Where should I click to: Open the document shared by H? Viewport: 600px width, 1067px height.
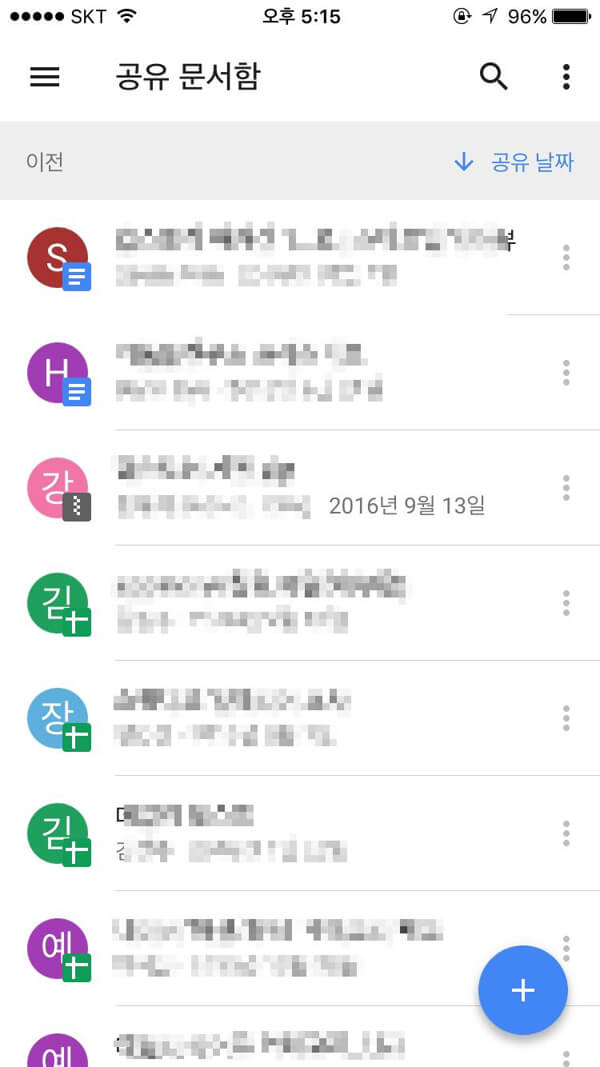click(x=300, y=373)
